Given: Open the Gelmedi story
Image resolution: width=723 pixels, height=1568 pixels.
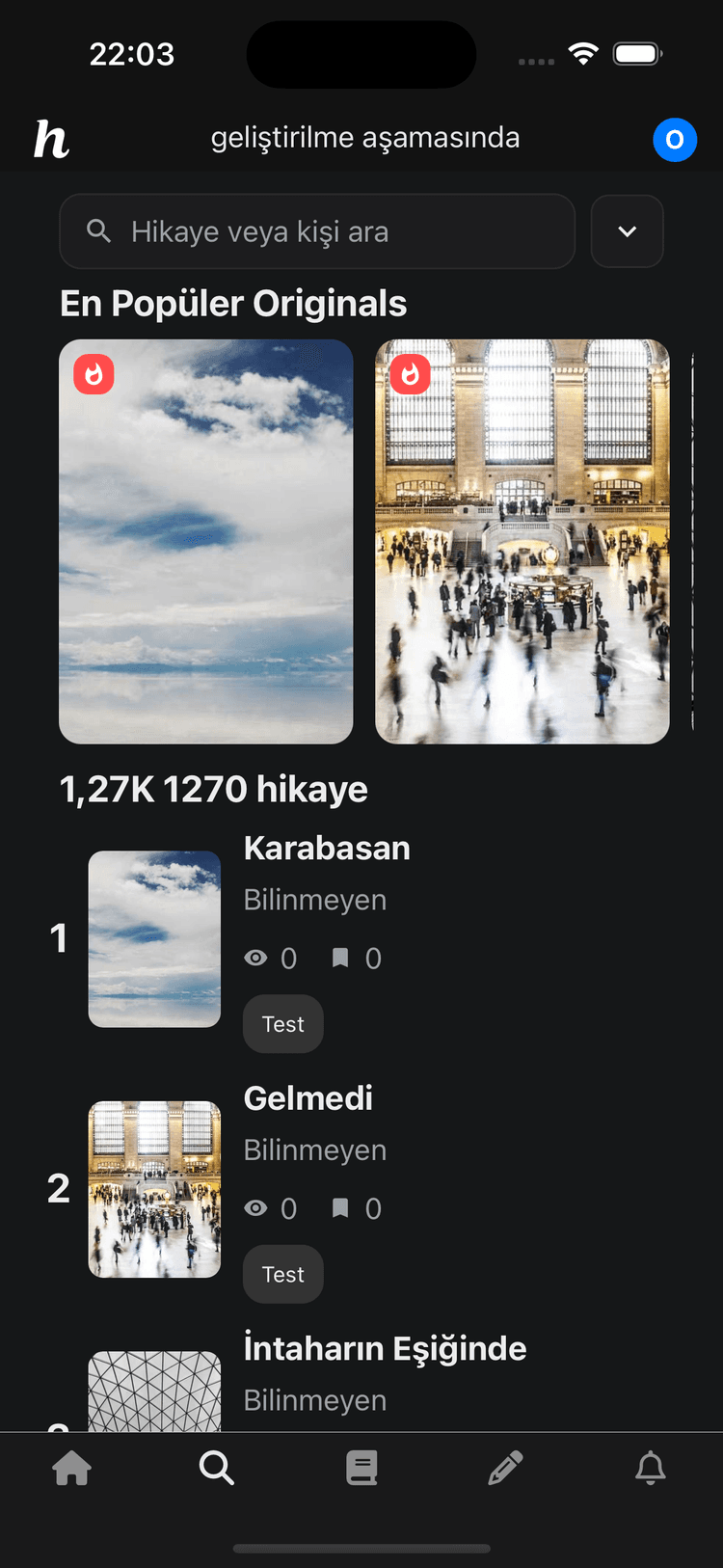Looking at the screenshot, I should coord(308,1098).
